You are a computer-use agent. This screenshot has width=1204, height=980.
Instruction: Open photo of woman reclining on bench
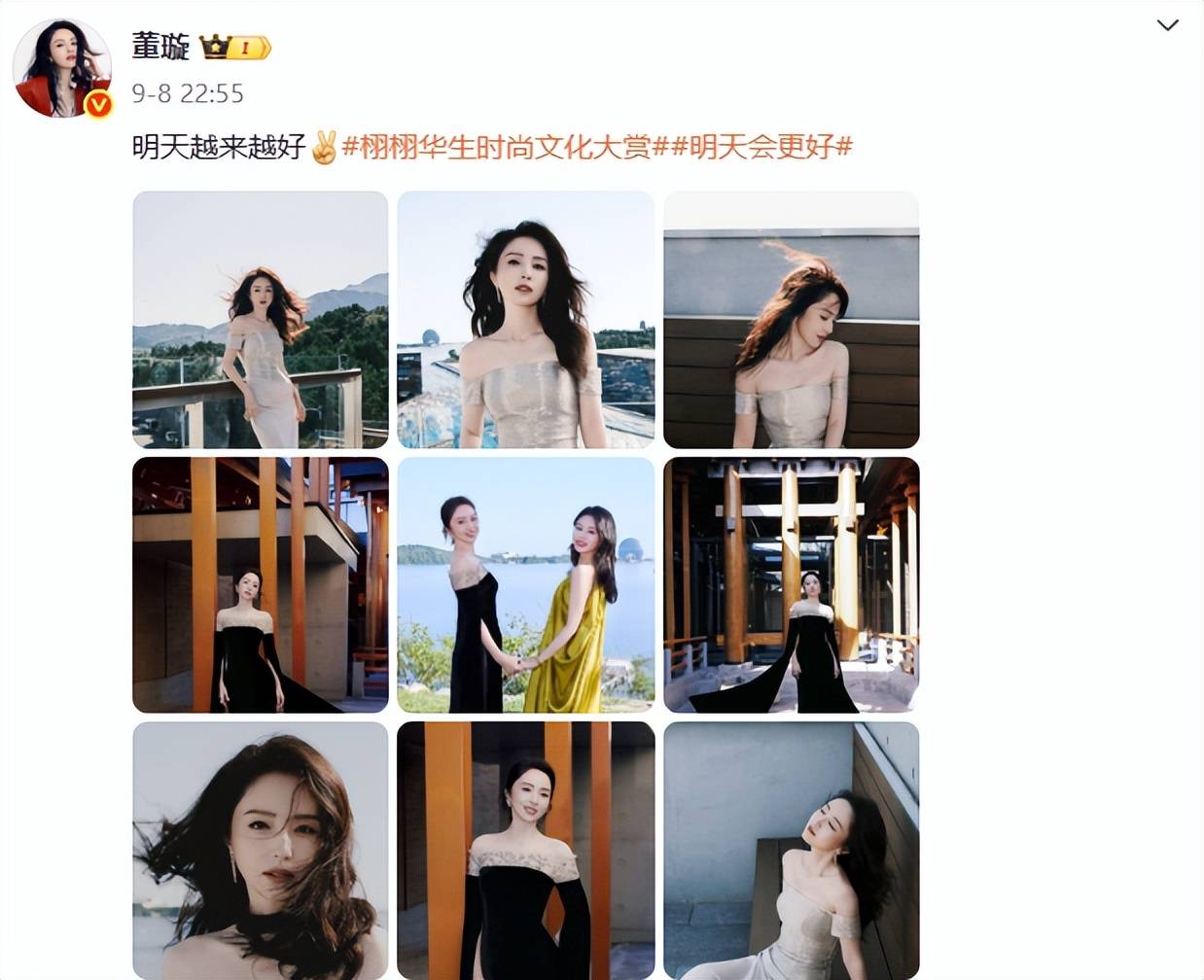click(x=791, y=851)
